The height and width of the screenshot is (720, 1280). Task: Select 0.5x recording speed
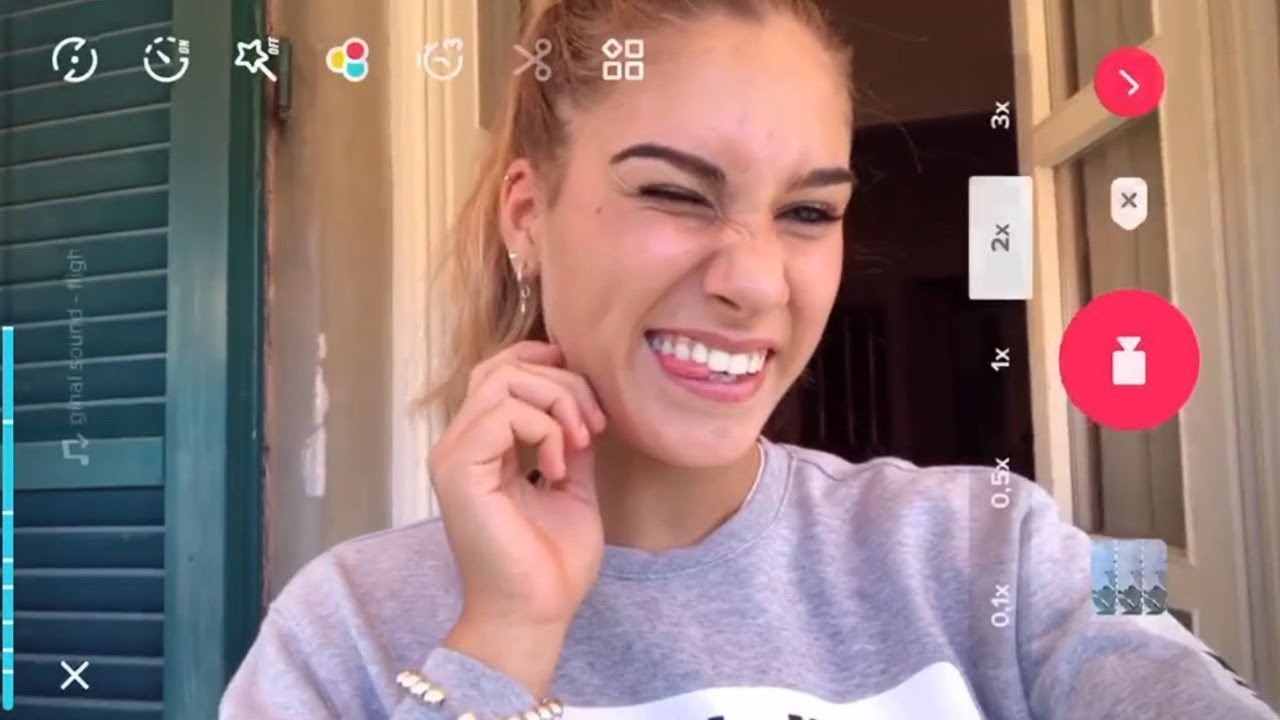tap(1000, 483)
